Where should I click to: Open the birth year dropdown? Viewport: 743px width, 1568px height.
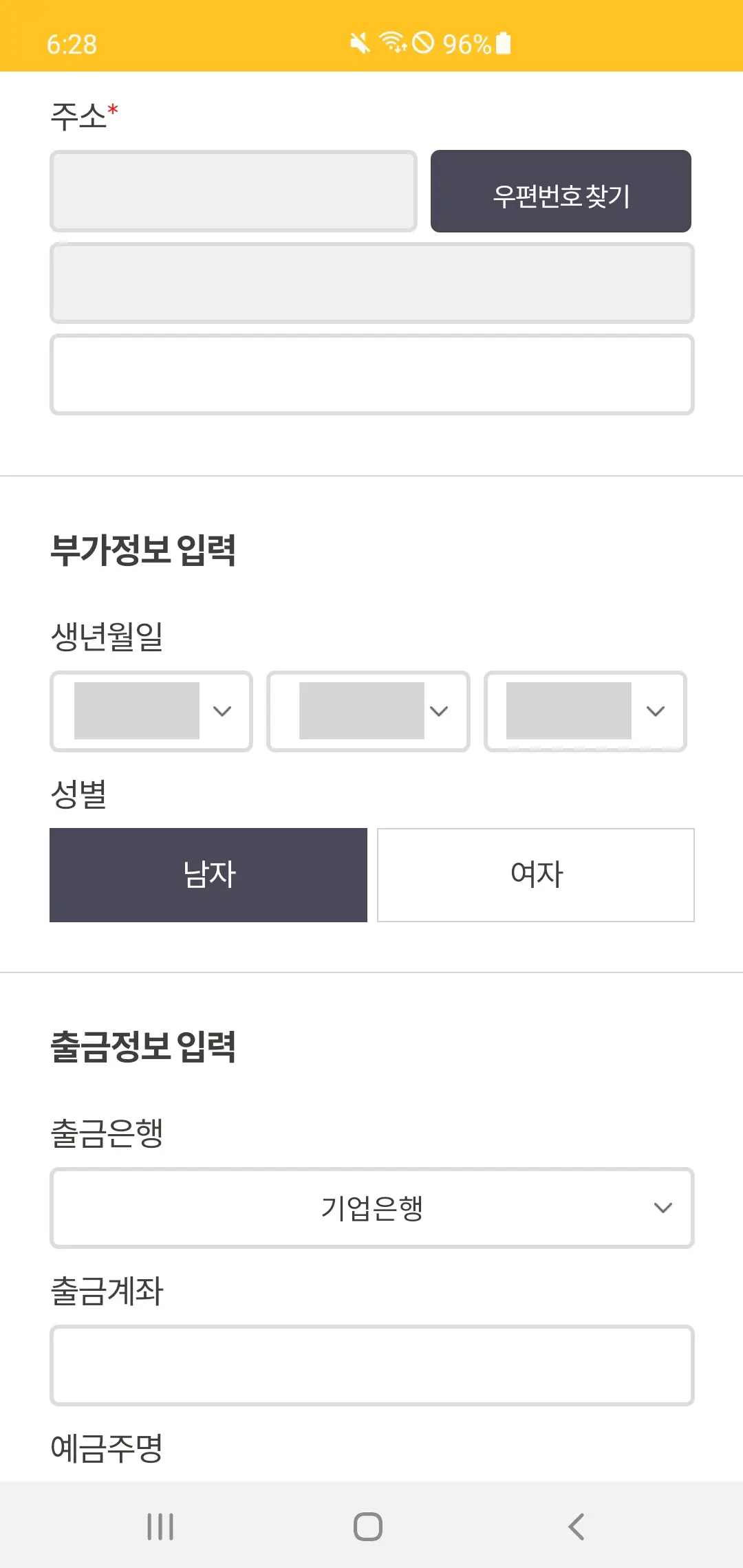coord(150,710)
